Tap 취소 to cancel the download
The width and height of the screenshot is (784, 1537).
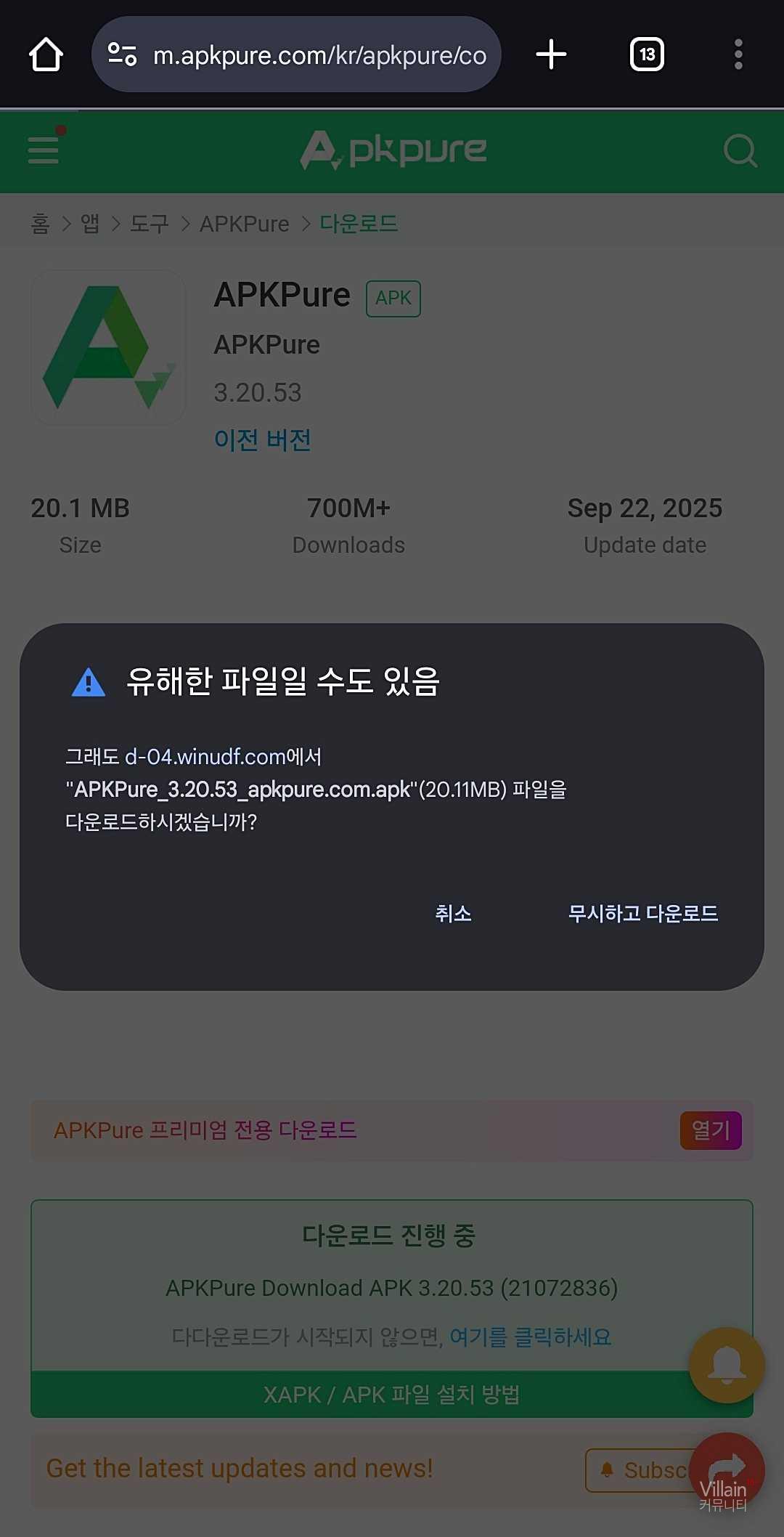pyautogui.click(x=453, y=913)
